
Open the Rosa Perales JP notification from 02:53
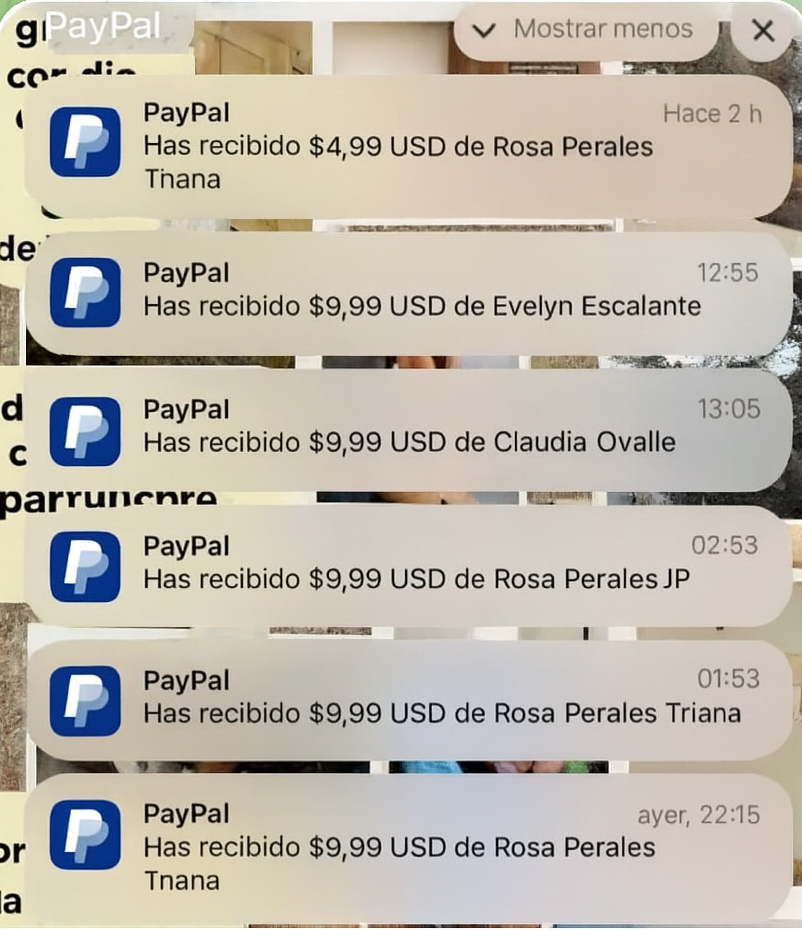click(x=400, y=563)
